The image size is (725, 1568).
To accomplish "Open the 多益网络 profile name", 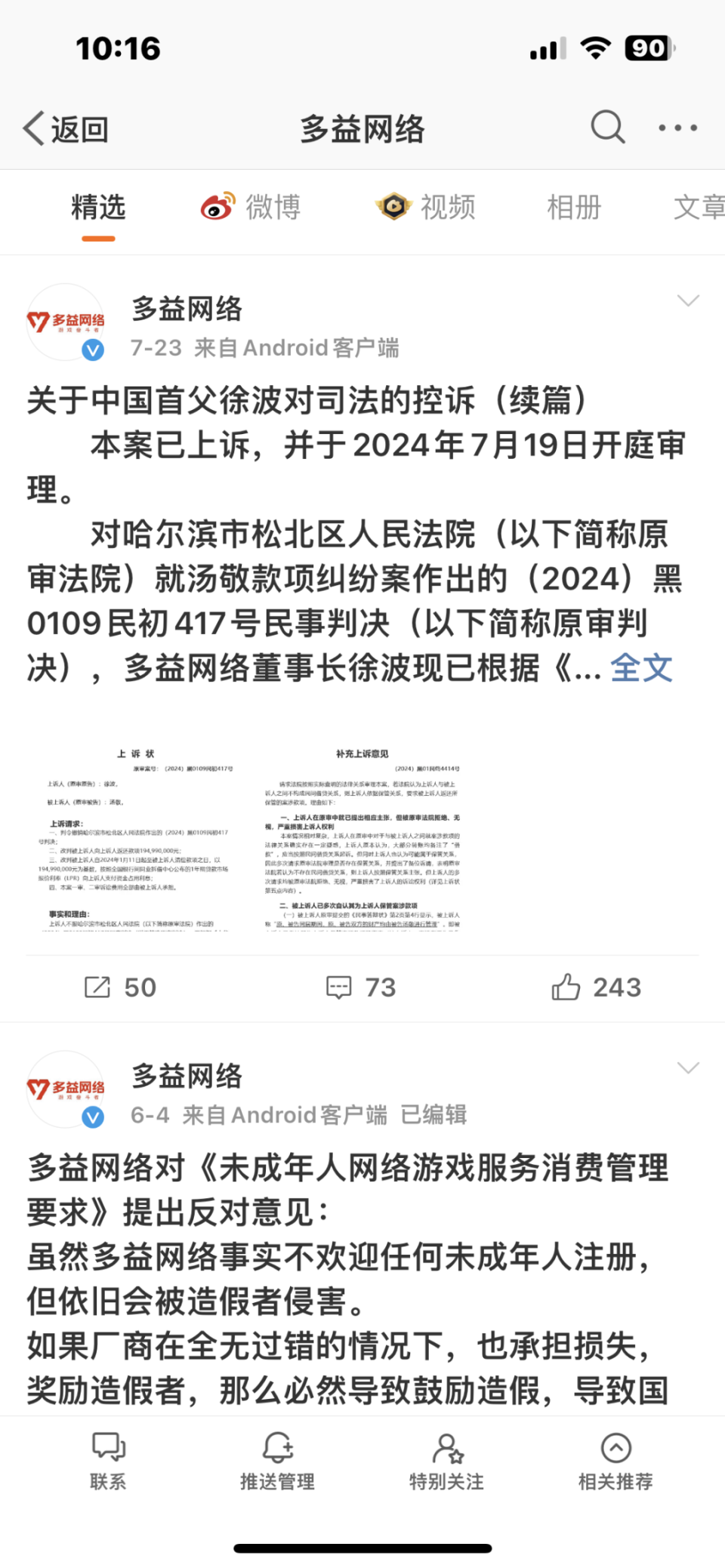I will coord(186,309).
